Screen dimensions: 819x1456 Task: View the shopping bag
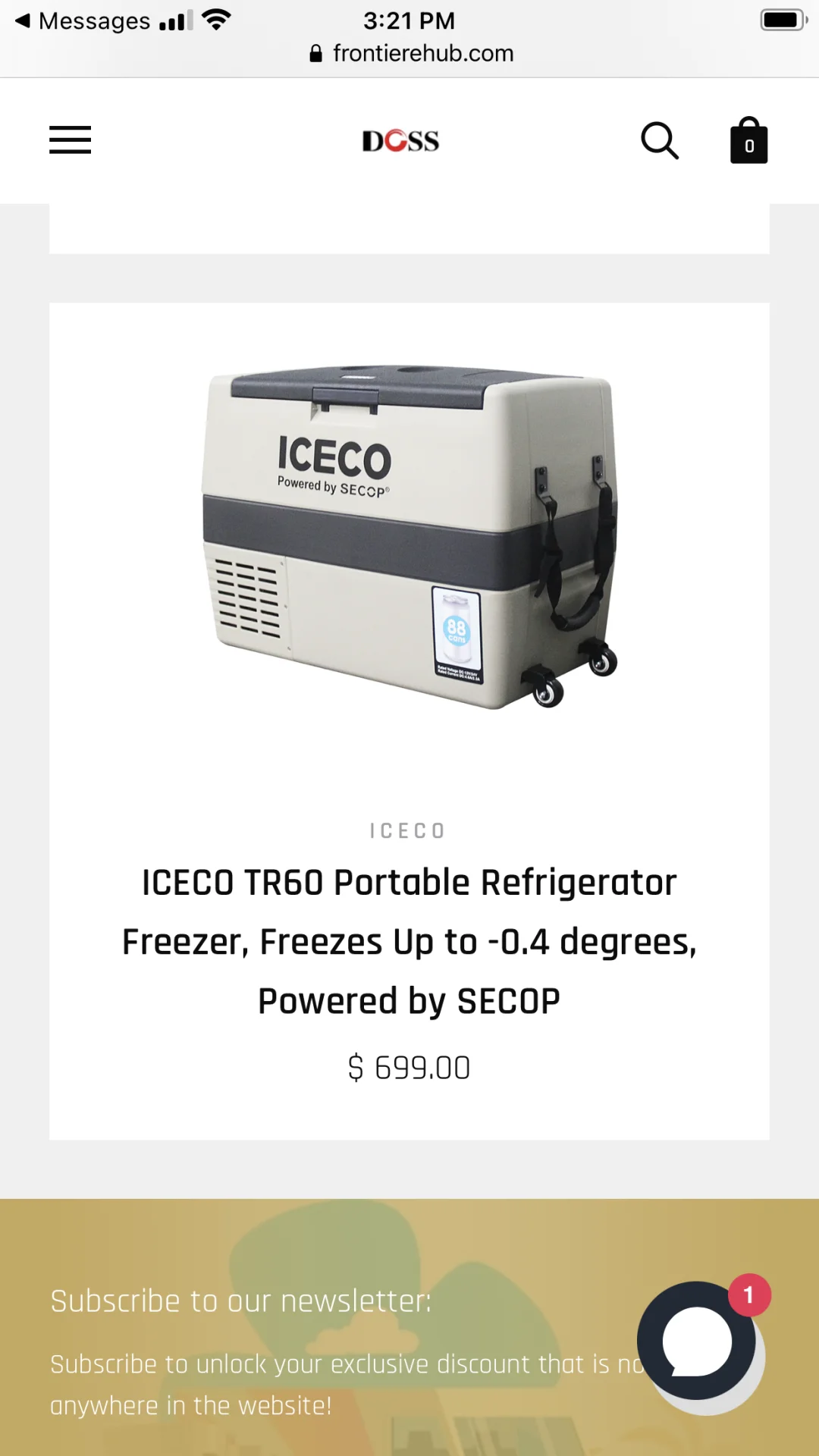(x=748, y=141)
